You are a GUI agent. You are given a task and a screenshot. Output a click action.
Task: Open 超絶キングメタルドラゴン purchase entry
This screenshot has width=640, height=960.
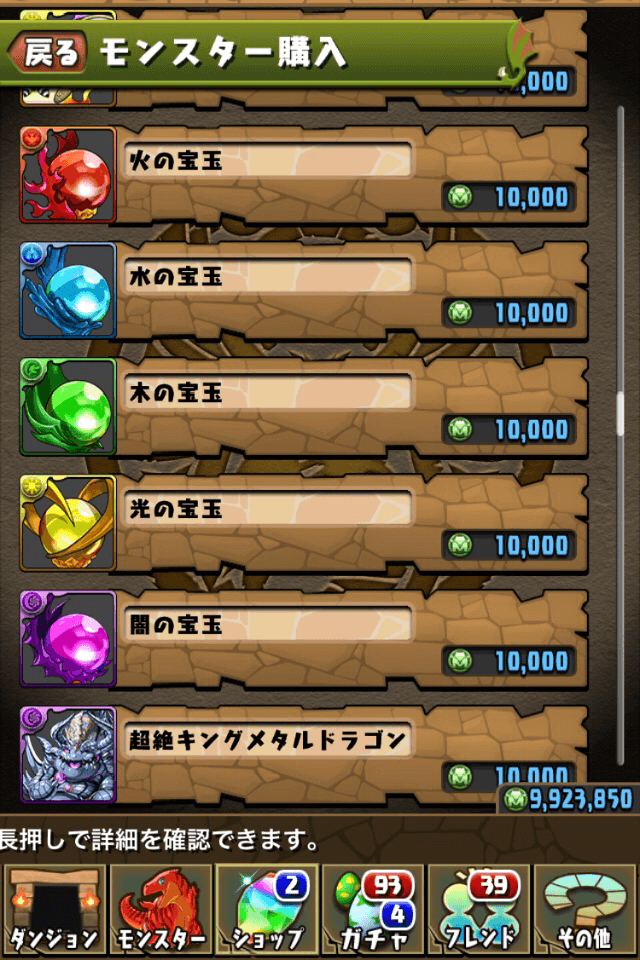click(300, 752)
